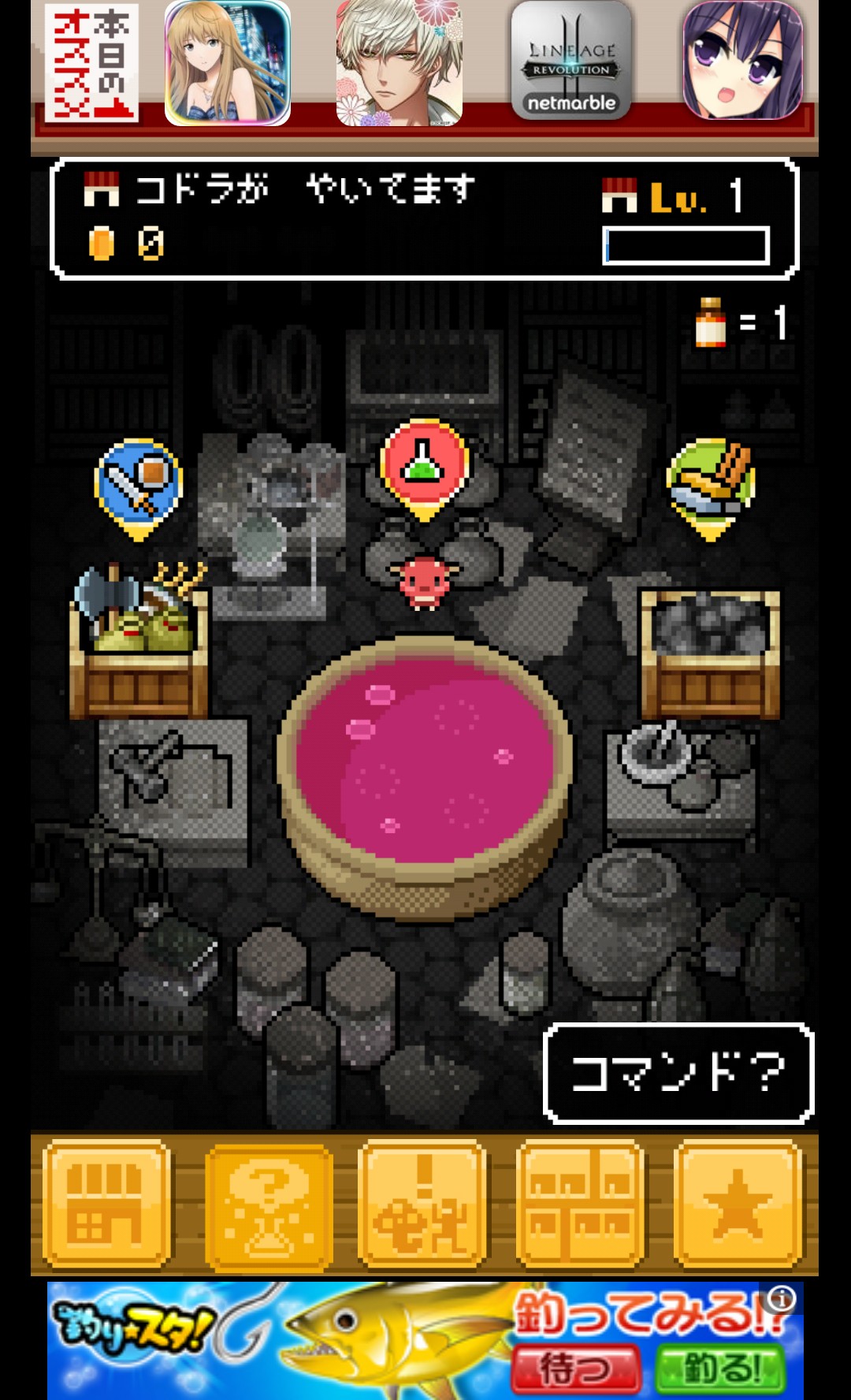This screenshot has height=1400, width=851.
Task: Tap the green 釣る! button in ad
Action: coord(720,1368)
